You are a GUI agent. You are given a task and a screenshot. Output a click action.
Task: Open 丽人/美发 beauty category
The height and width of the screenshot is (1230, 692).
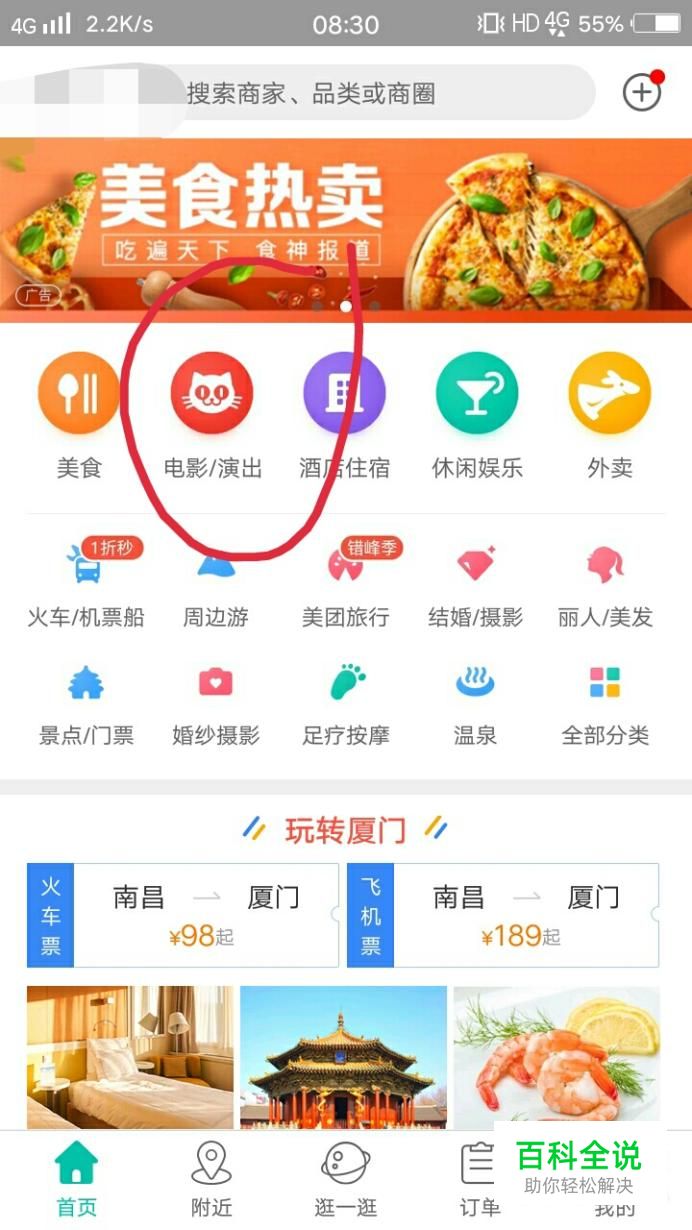point(605,585)
